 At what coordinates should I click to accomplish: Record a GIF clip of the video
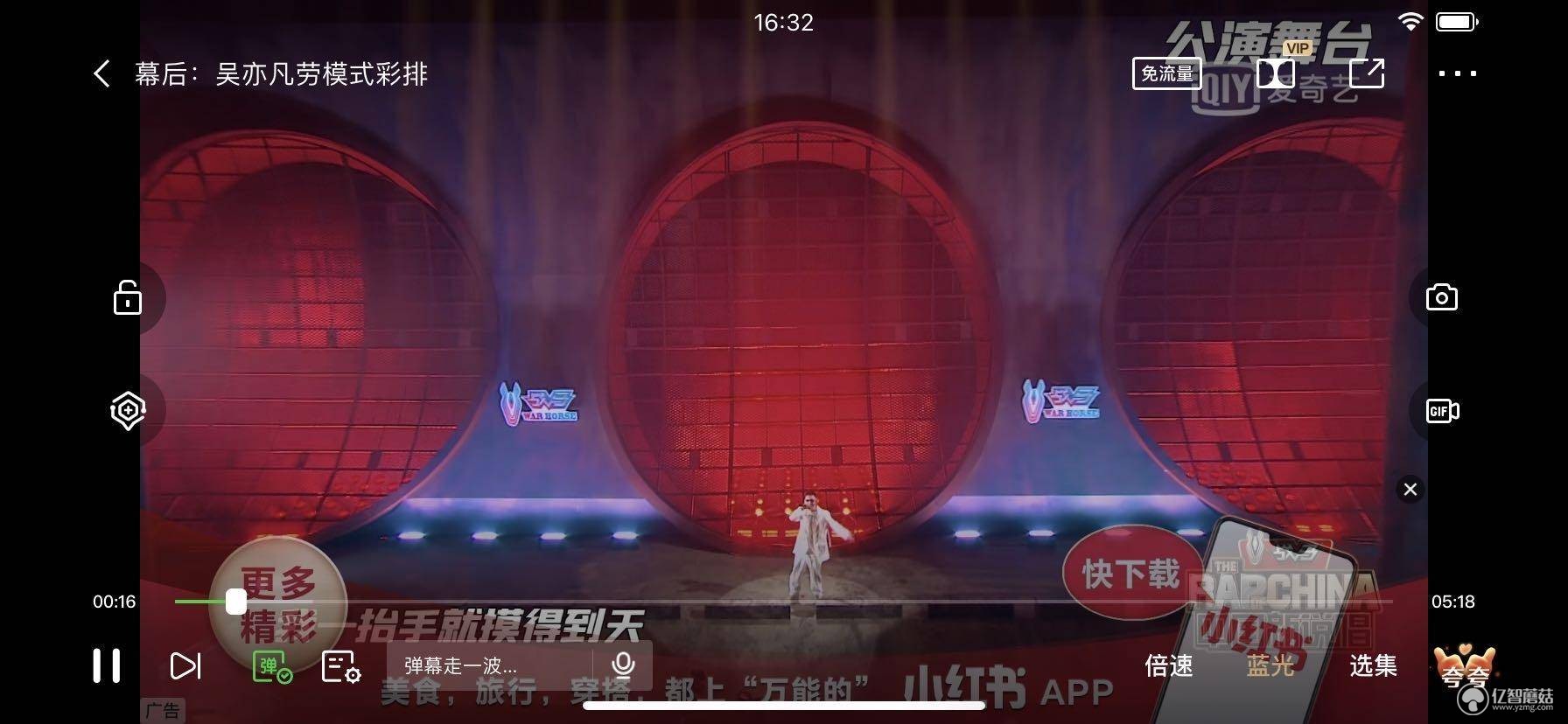point(1441,411)
